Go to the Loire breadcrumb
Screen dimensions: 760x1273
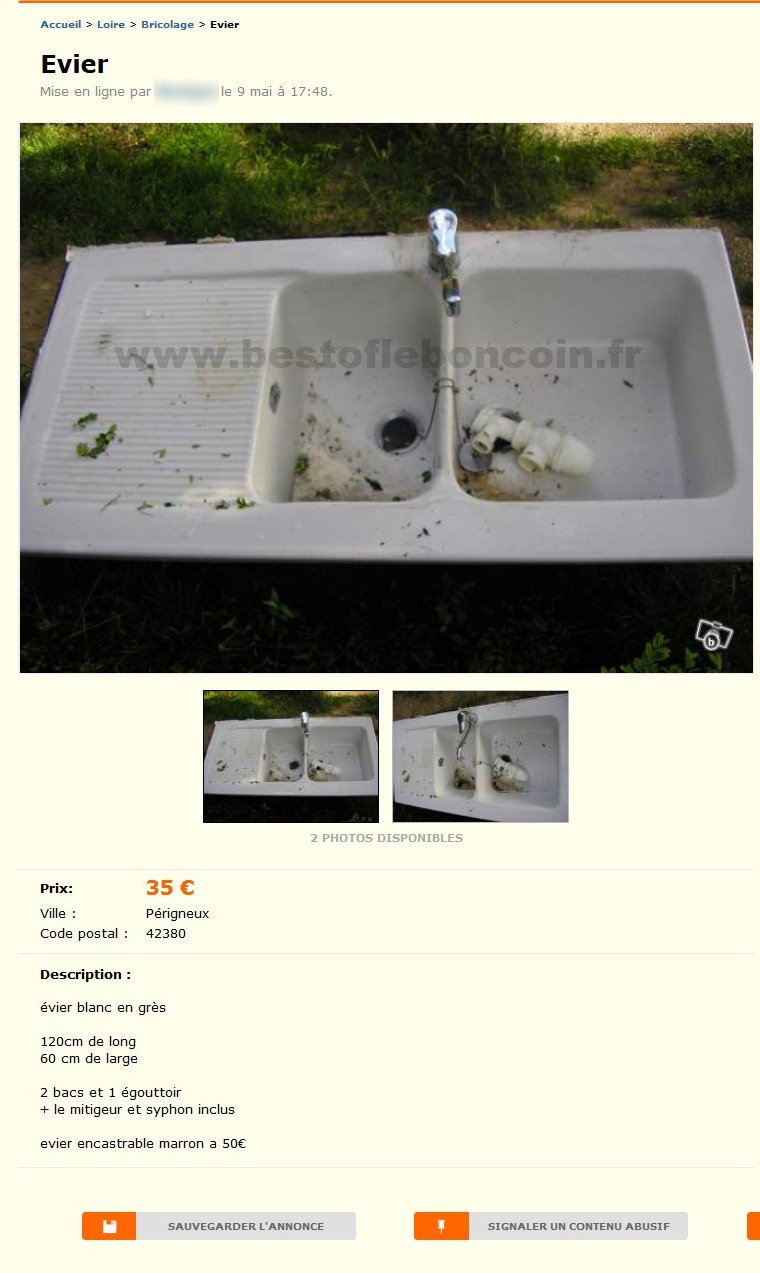pos(111,24)
